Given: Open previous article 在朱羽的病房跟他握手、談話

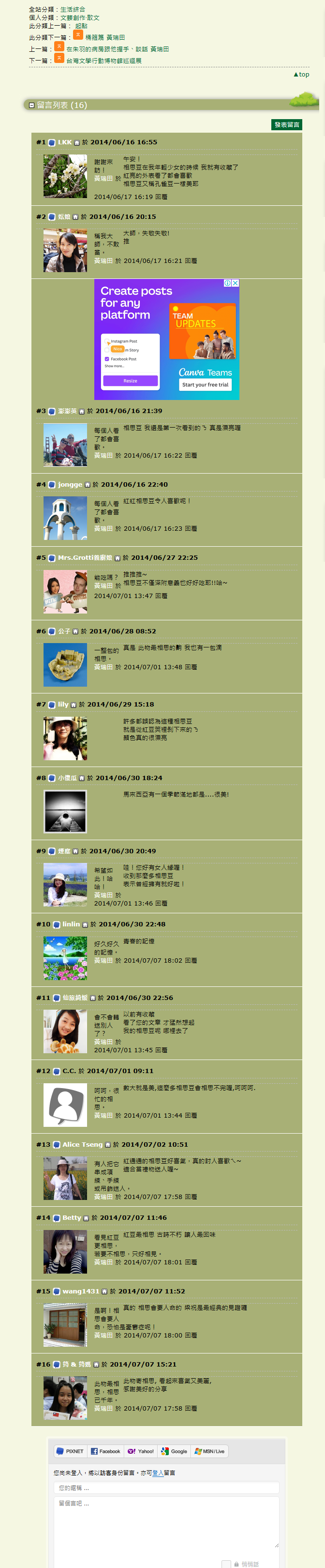Looking at the screenshot, I should tap(106, 49).
